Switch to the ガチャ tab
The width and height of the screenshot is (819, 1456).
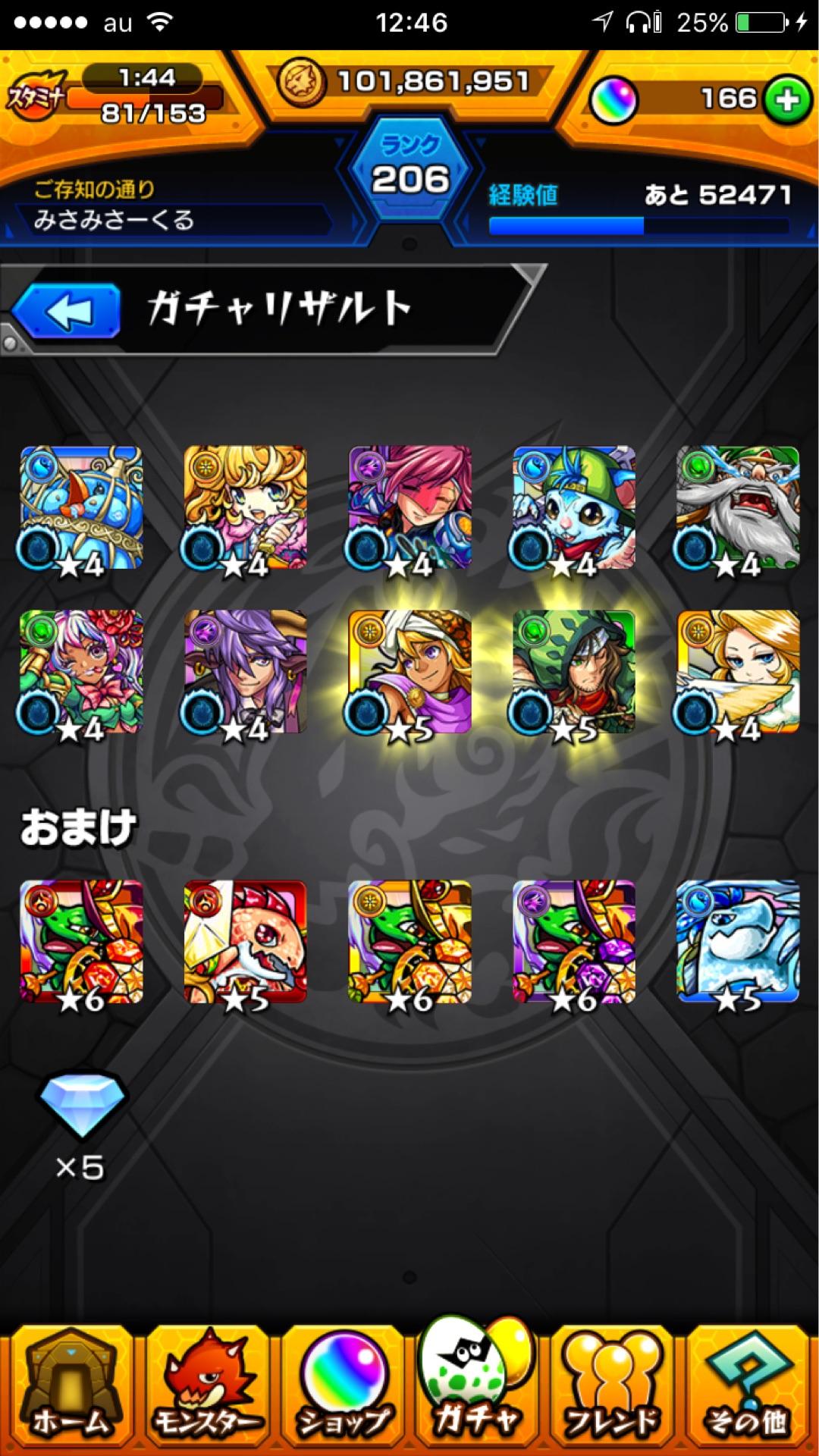476,1389
